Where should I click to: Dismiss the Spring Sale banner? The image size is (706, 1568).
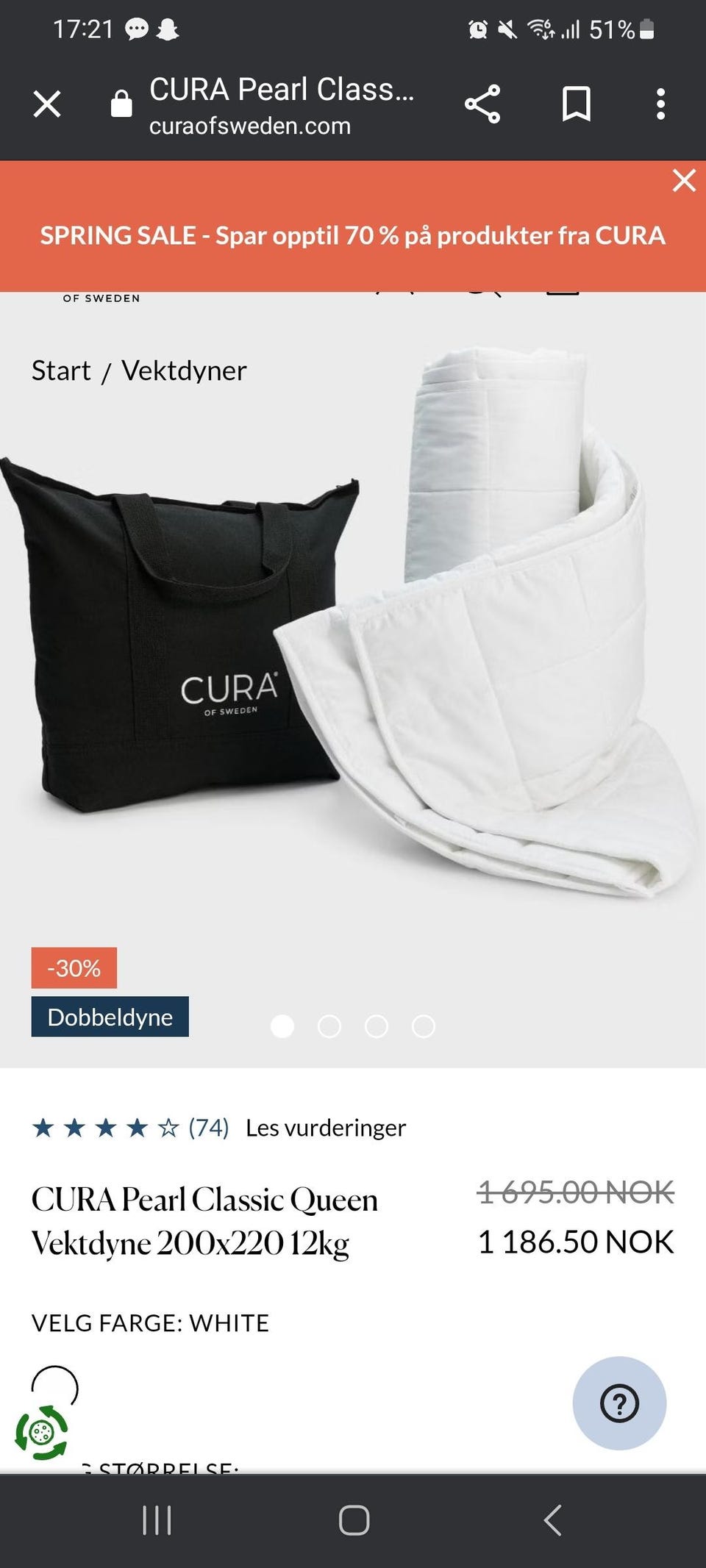684,180
